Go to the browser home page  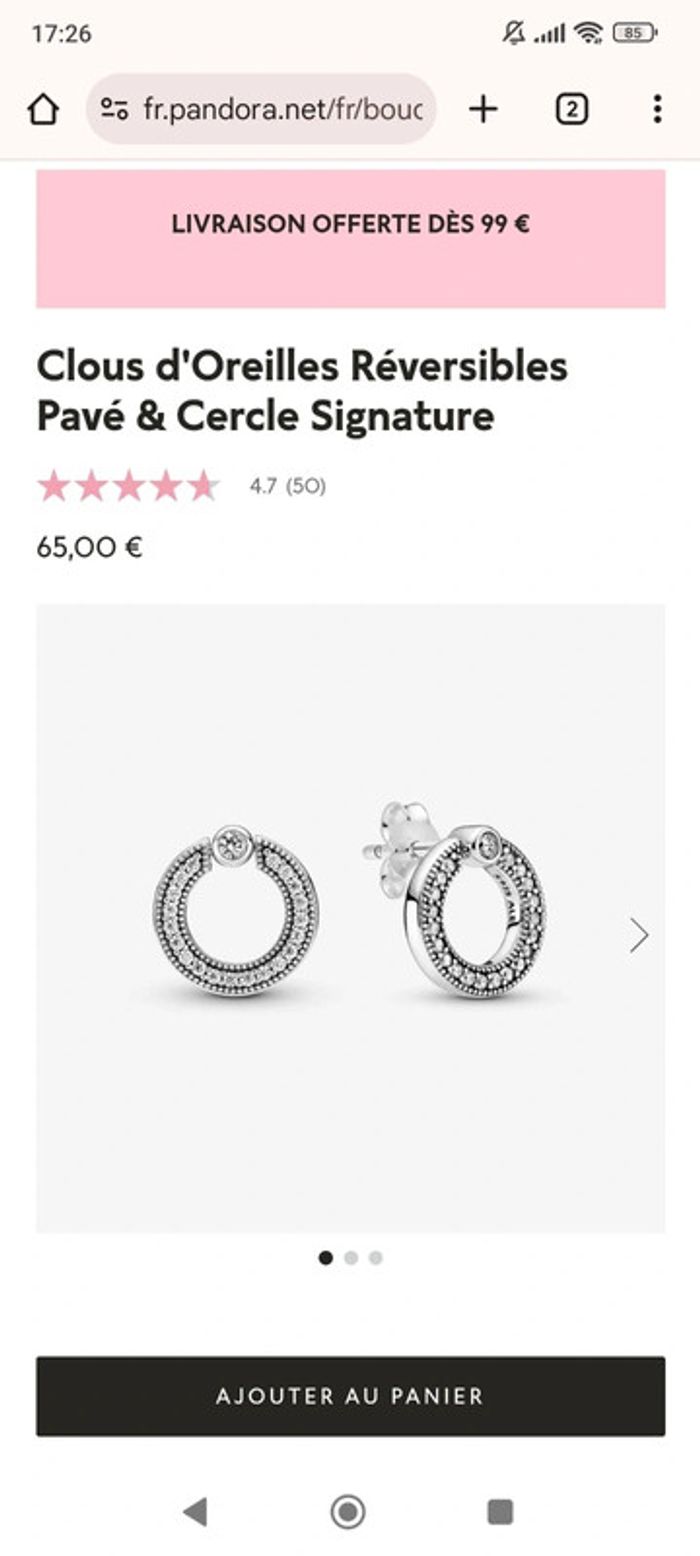43,109
